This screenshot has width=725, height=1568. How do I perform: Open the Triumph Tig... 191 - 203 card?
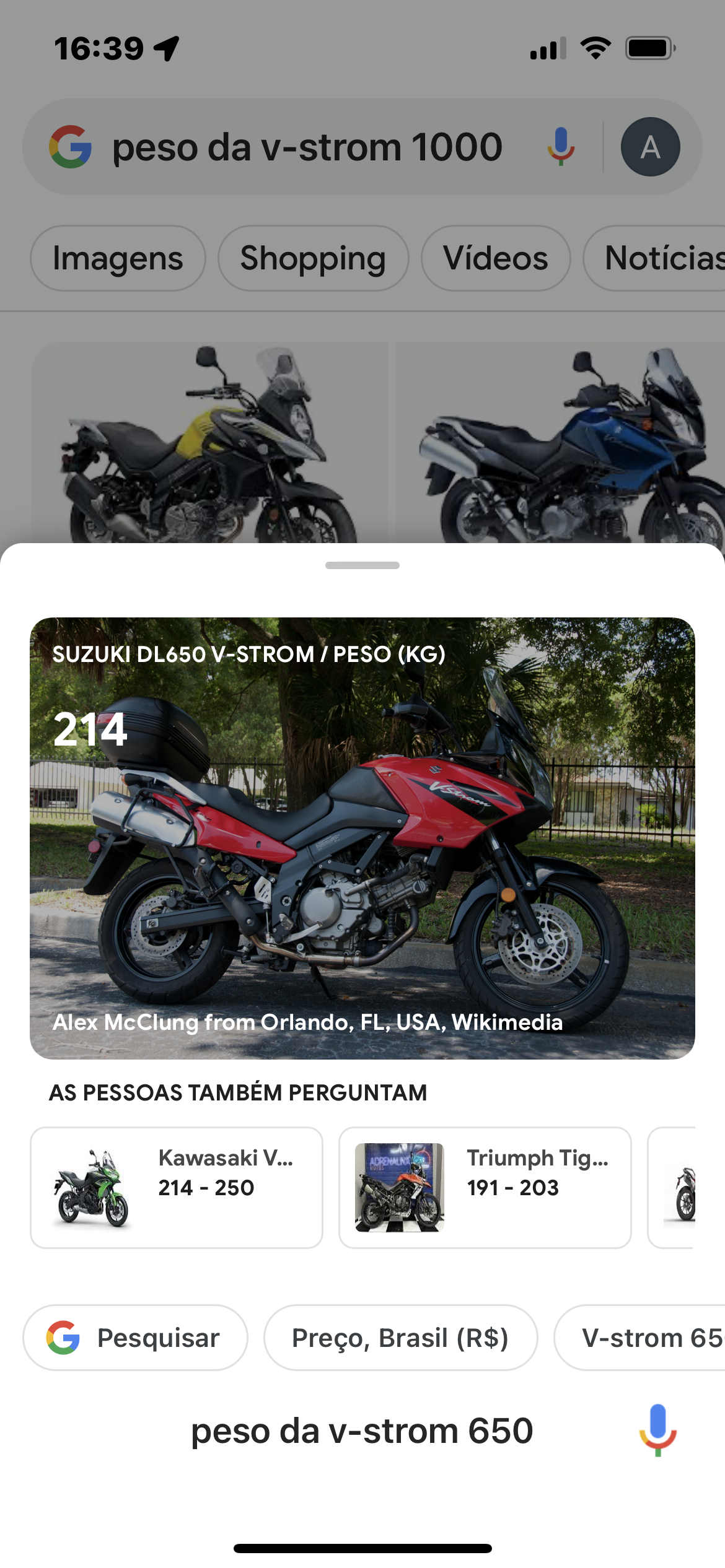tap(485, 1187)
